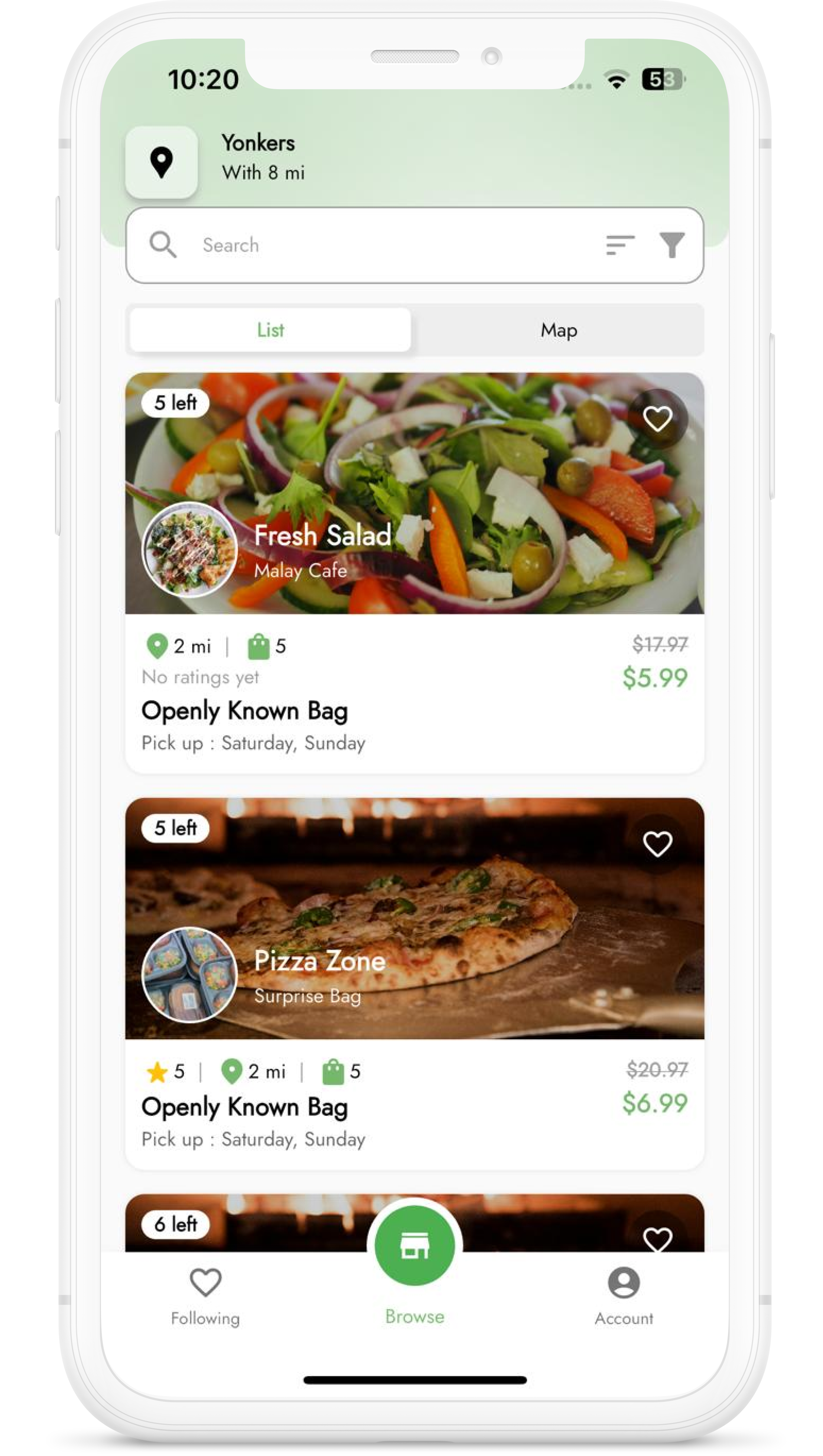
Task: Tap the Search field
Action: (367, 245)
